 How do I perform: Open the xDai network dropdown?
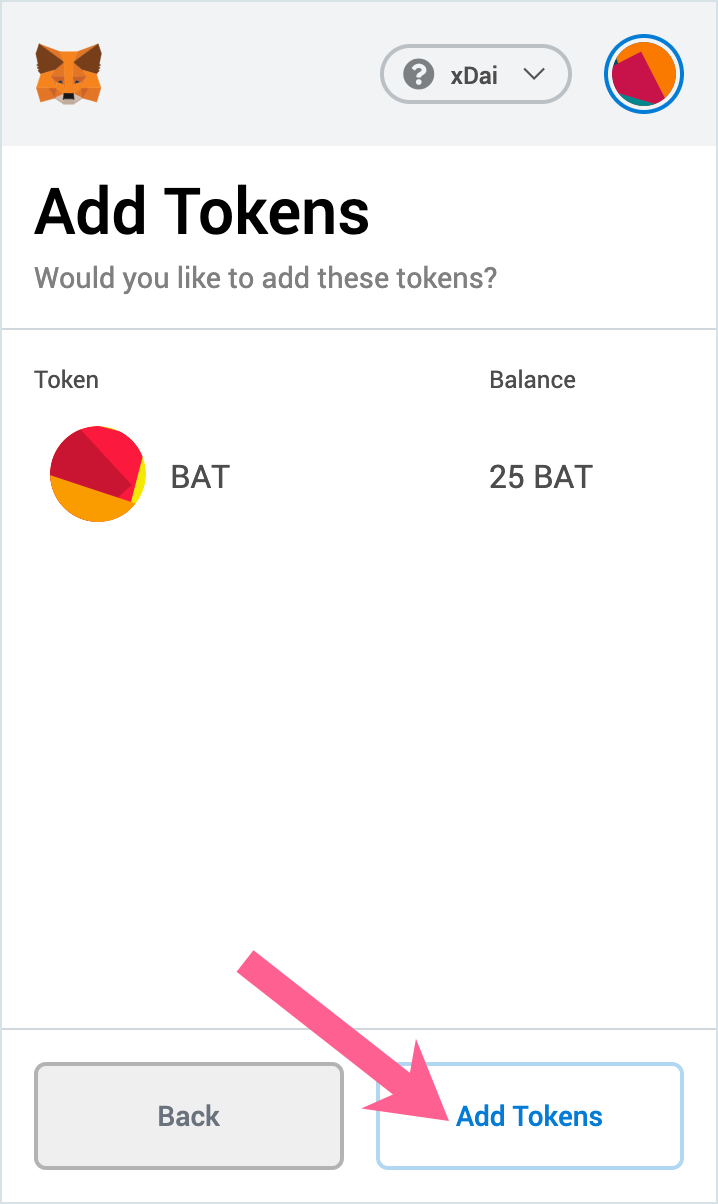[x=475, y=74]
